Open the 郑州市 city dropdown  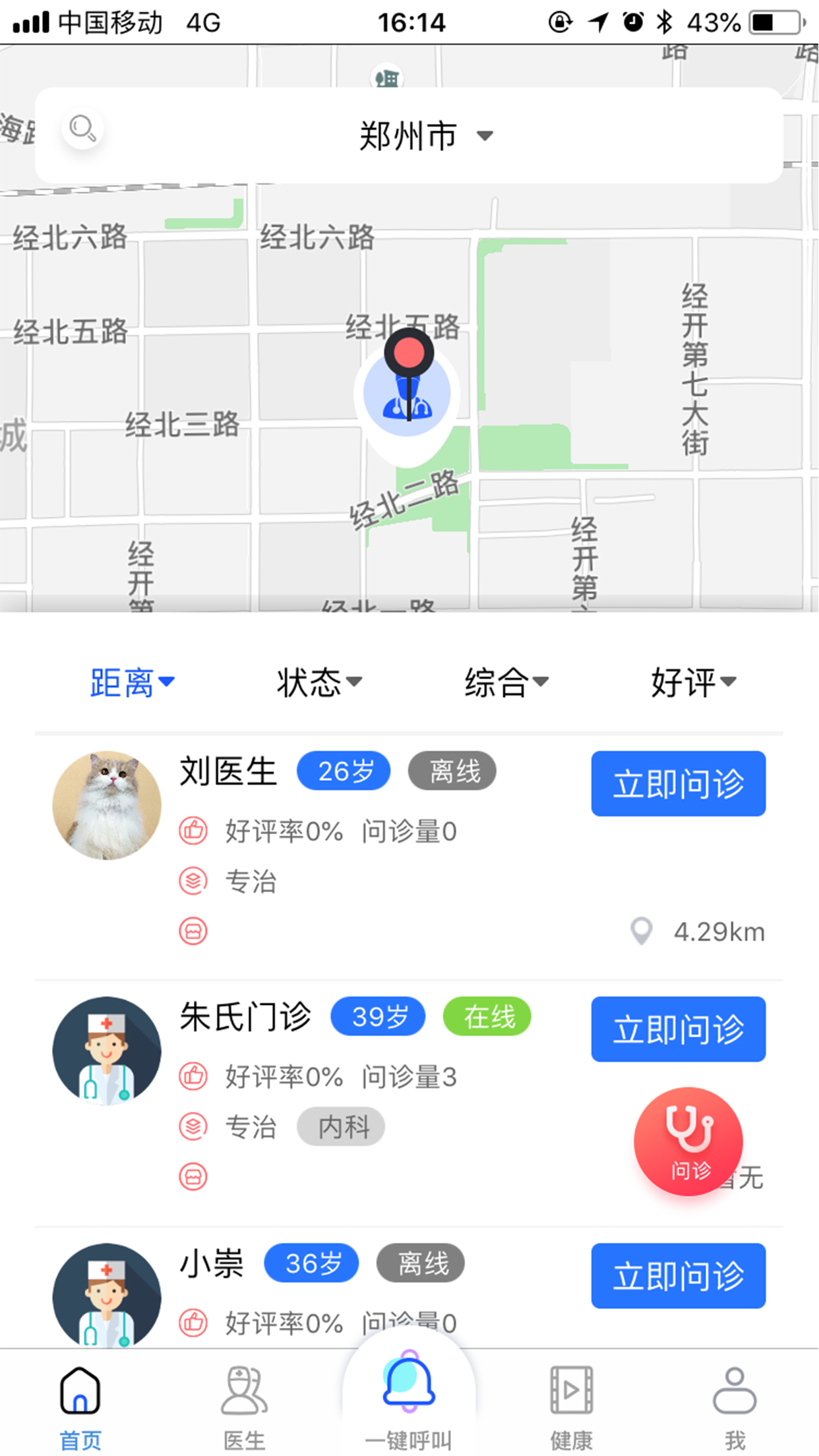pyautogui.click(x=425, y=136)
